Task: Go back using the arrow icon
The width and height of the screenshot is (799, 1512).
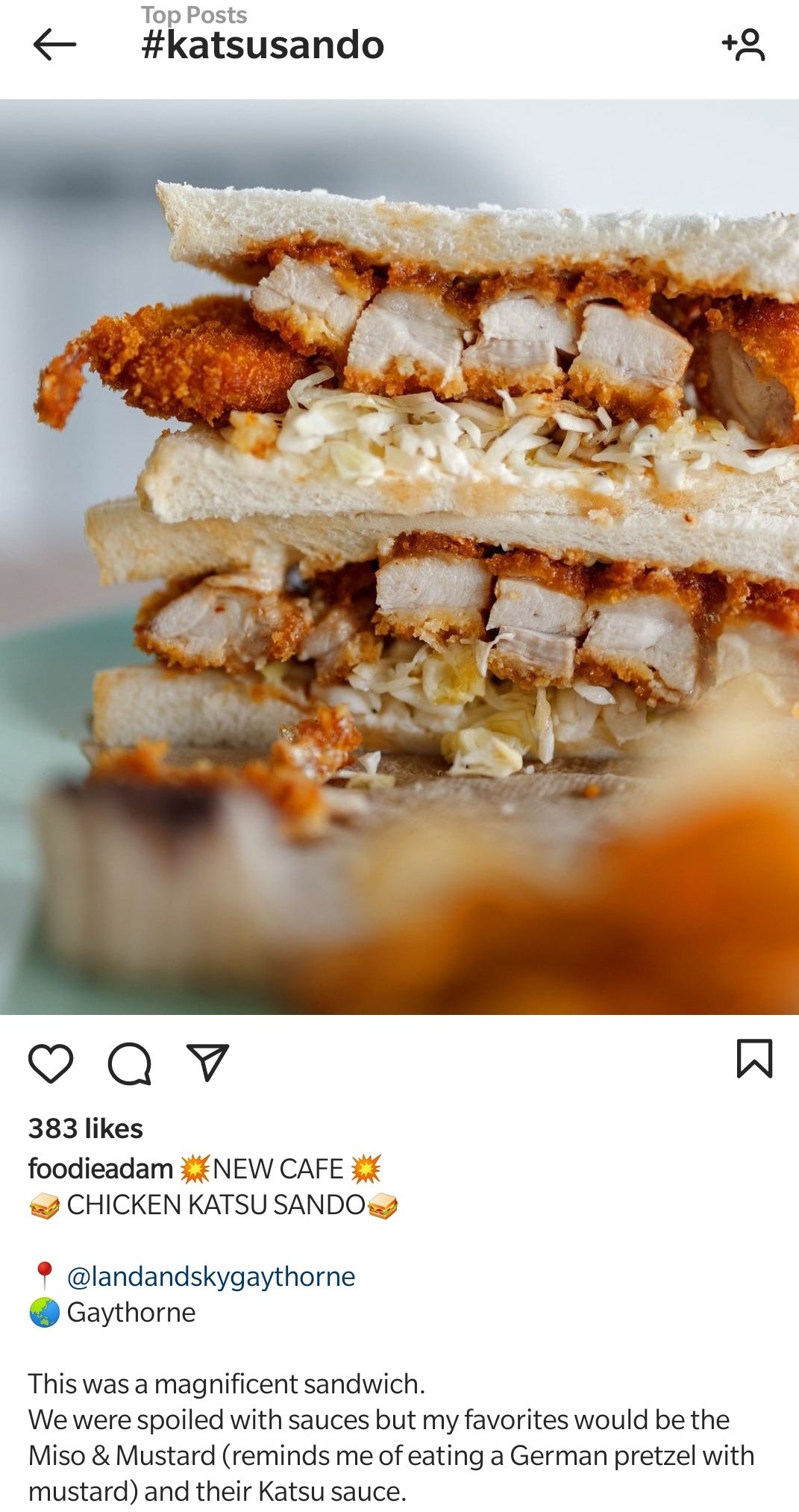Action: [54, 45]
